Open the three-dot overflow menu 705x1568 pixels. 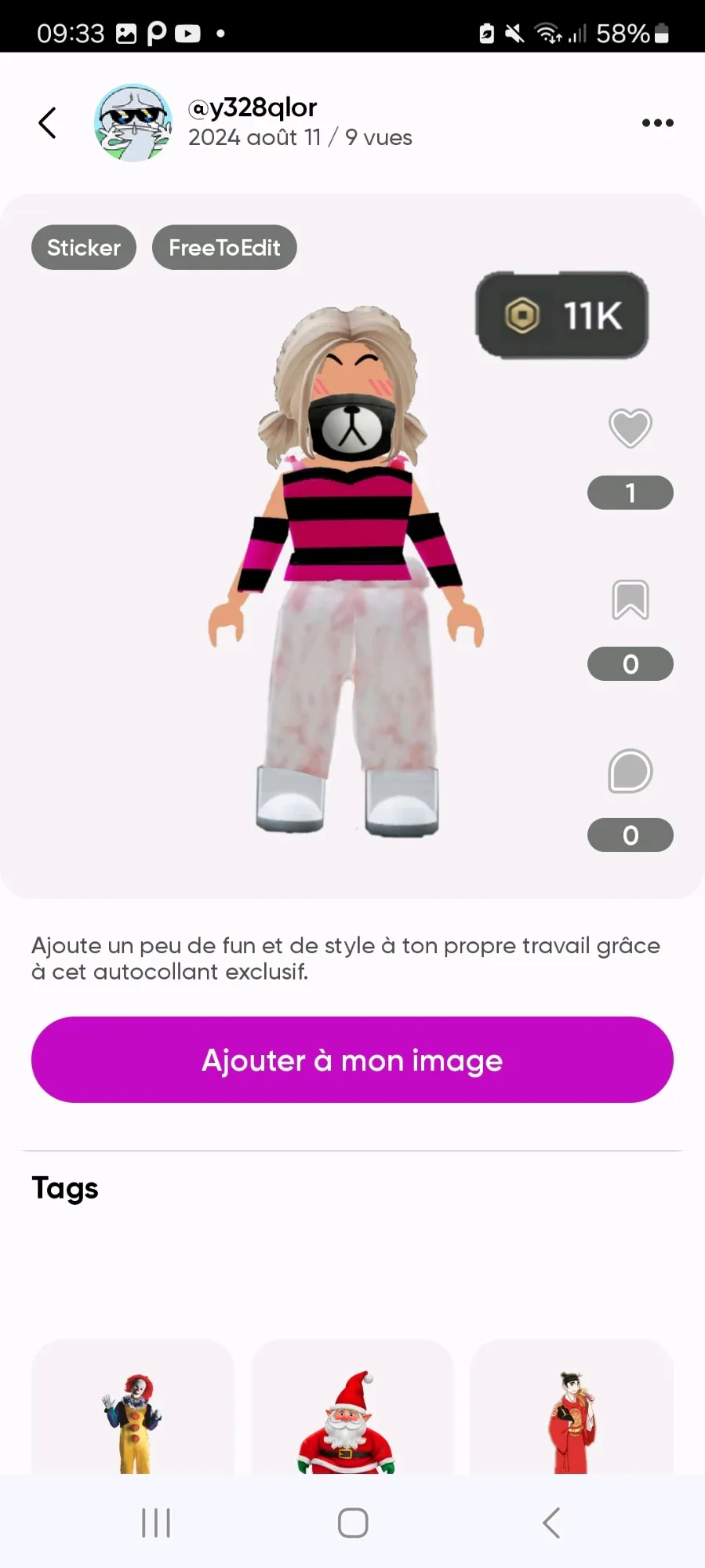pyautogui.click(x=657, y=123)
